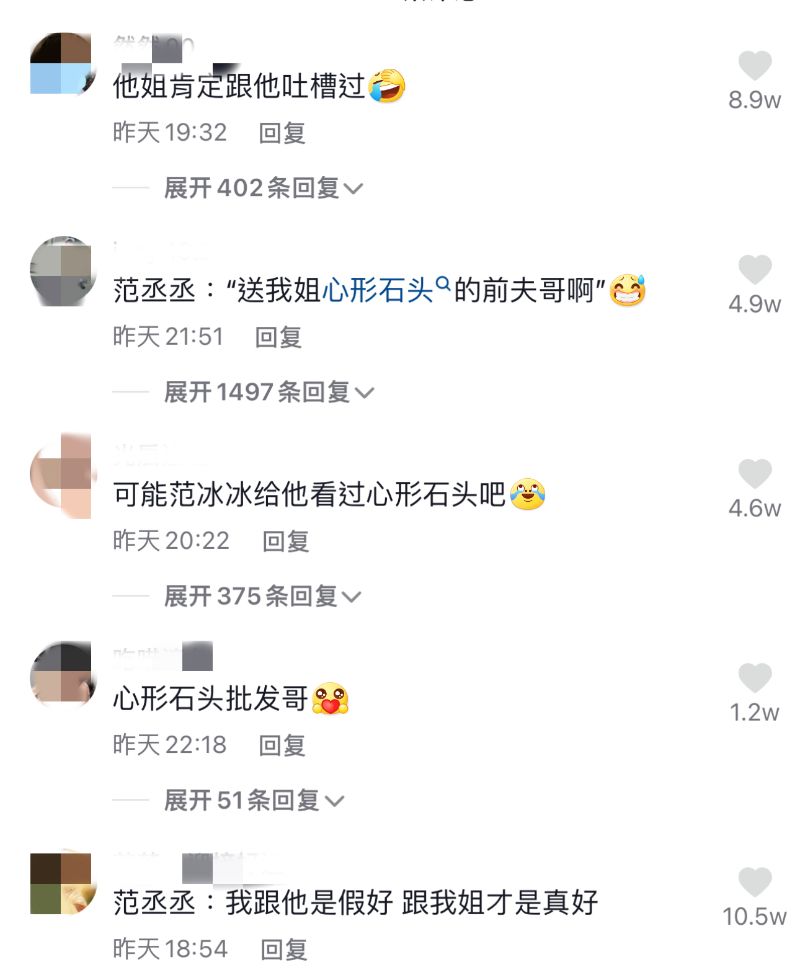The width and height of the screenshot is (800, 975).
Task: Like the comment 他姐肯定跟他吐槽过
Action: pos(755,67)
